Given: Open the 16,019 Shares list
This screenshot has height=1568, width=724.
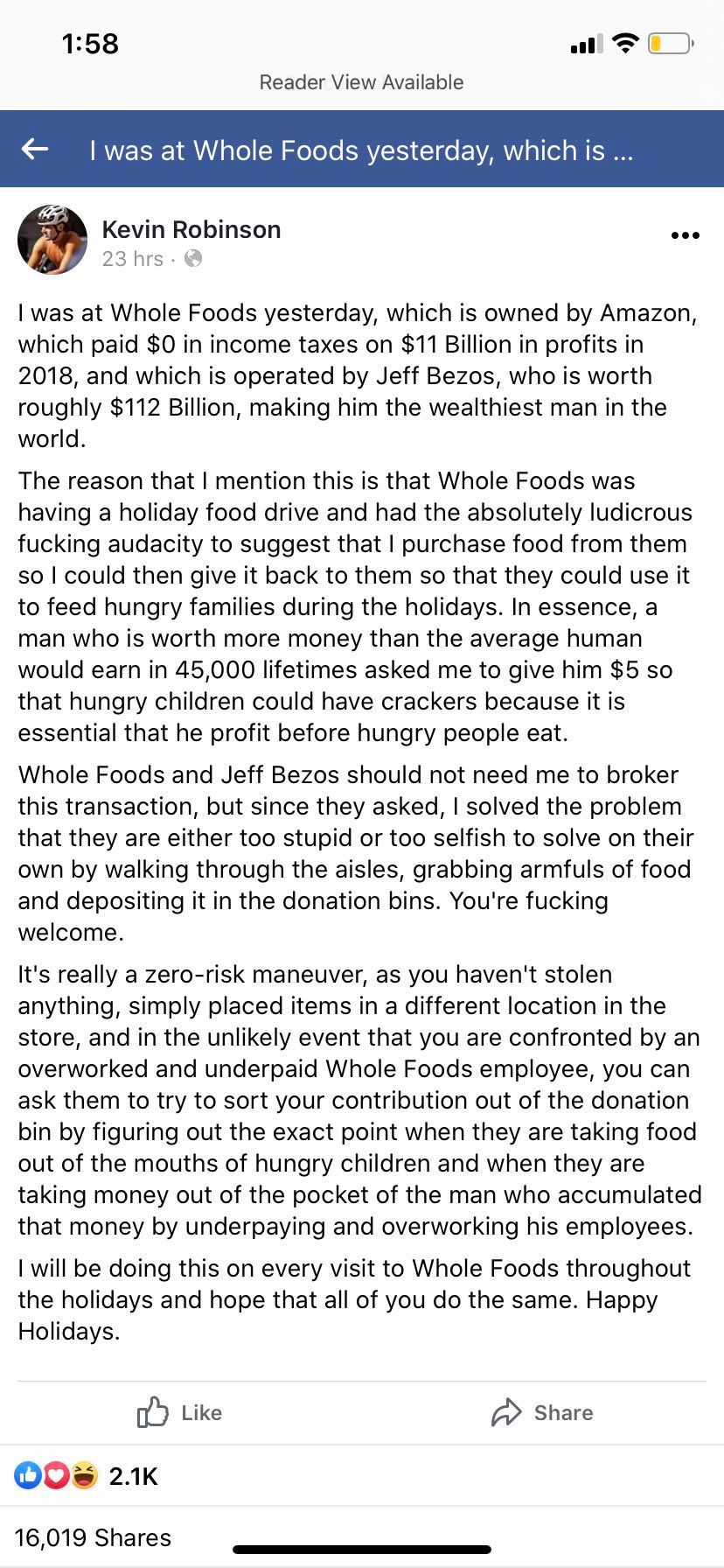Looking at the screenshot, I should coord(93,1537).
